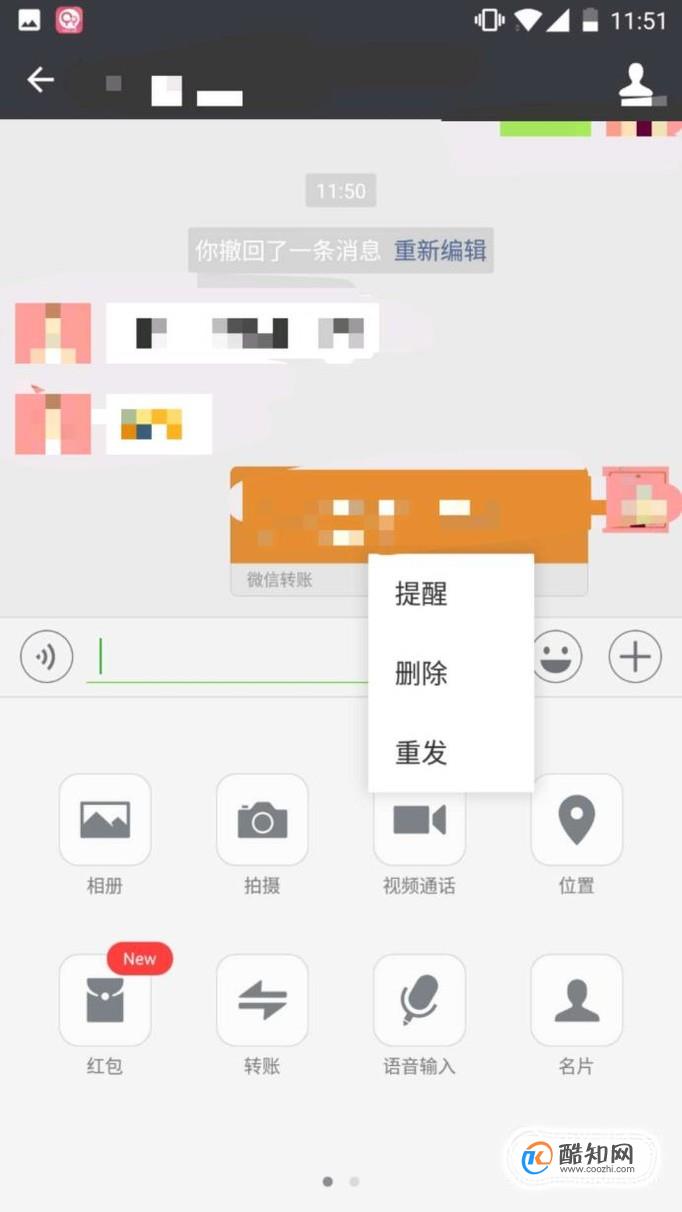Share a 名片 contact card
This screenshot has height=1212, width=682.
[576, 1001]
